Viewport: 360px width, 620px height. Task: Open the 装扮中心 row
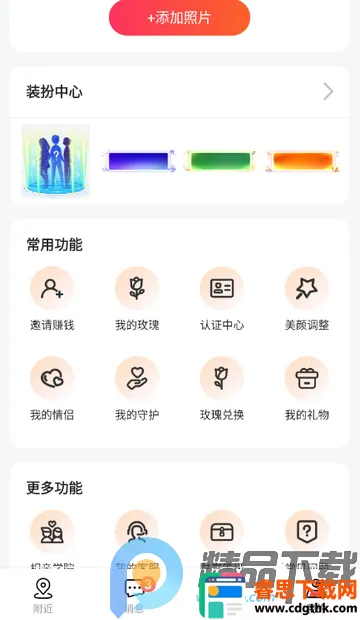pyautogui.click(x=179, y=92)
